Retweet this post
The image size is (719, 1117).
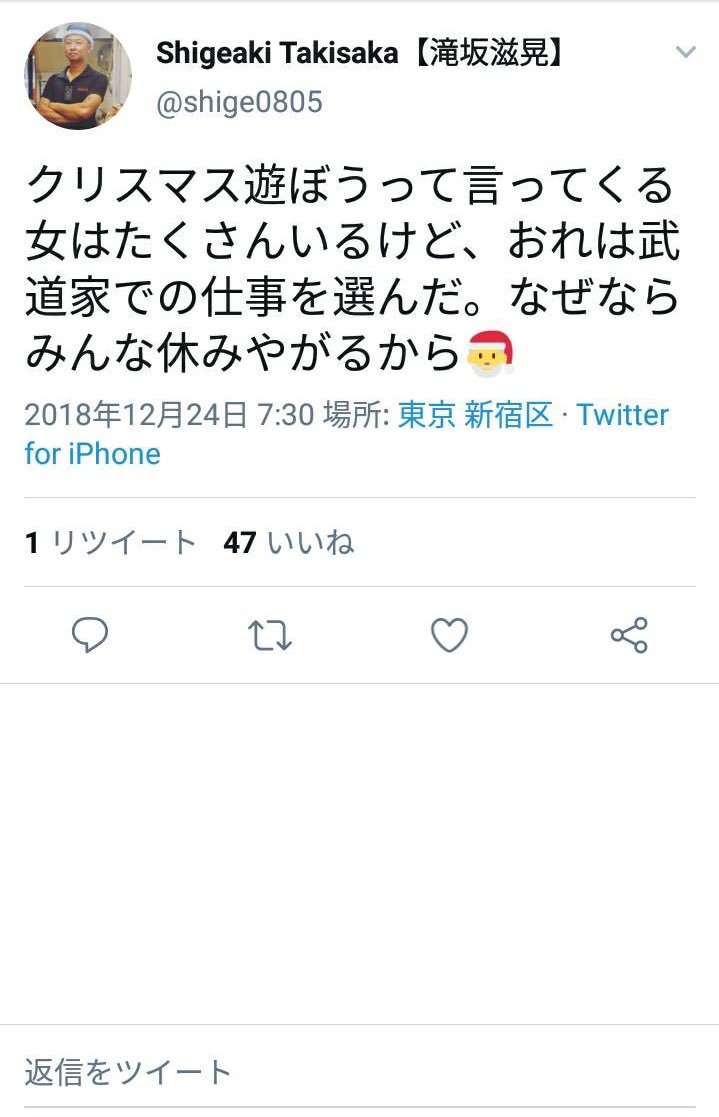[x=269, y=635]
